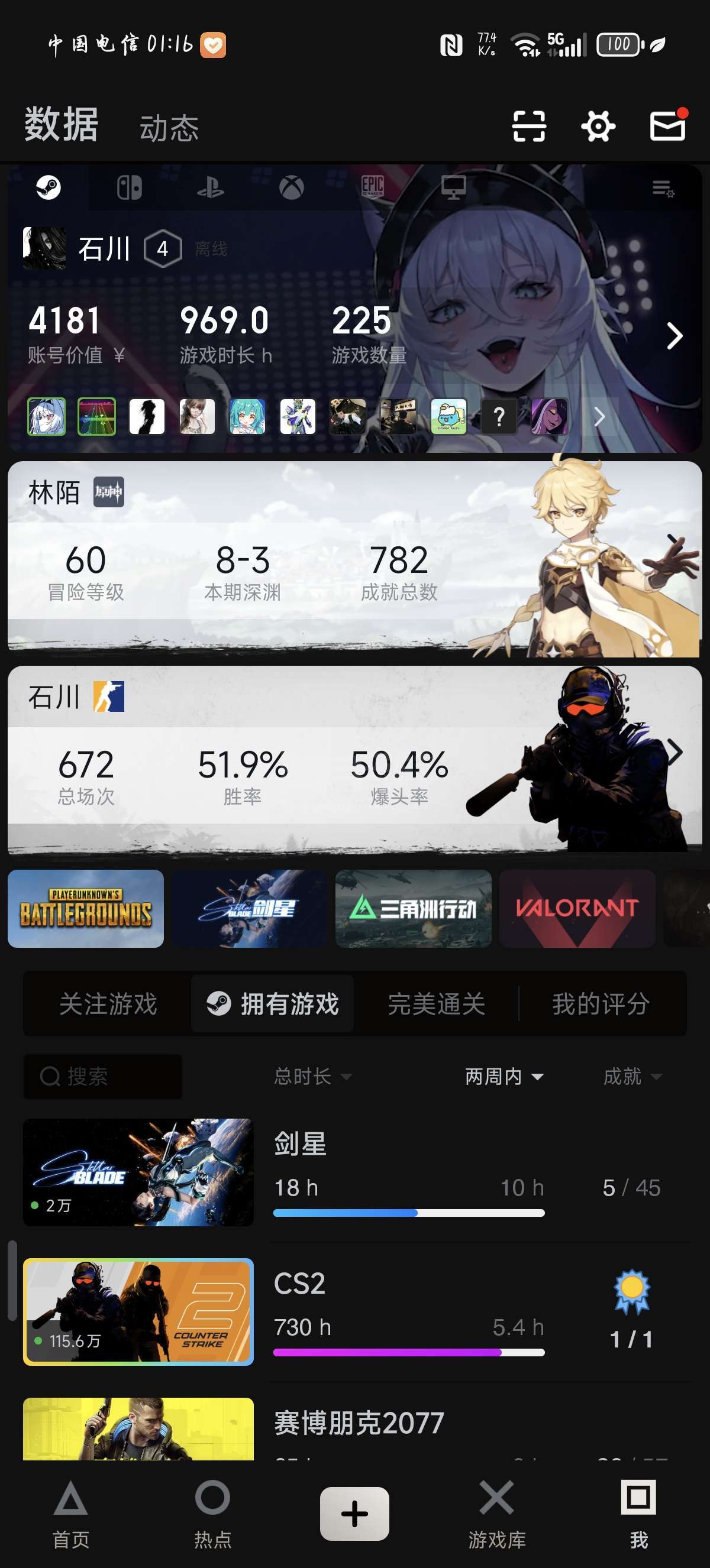Image resolution: width=710 pixels, height=1568 pixels.
Task: Switch to the 动态 tab
Action: click(169, 128)
